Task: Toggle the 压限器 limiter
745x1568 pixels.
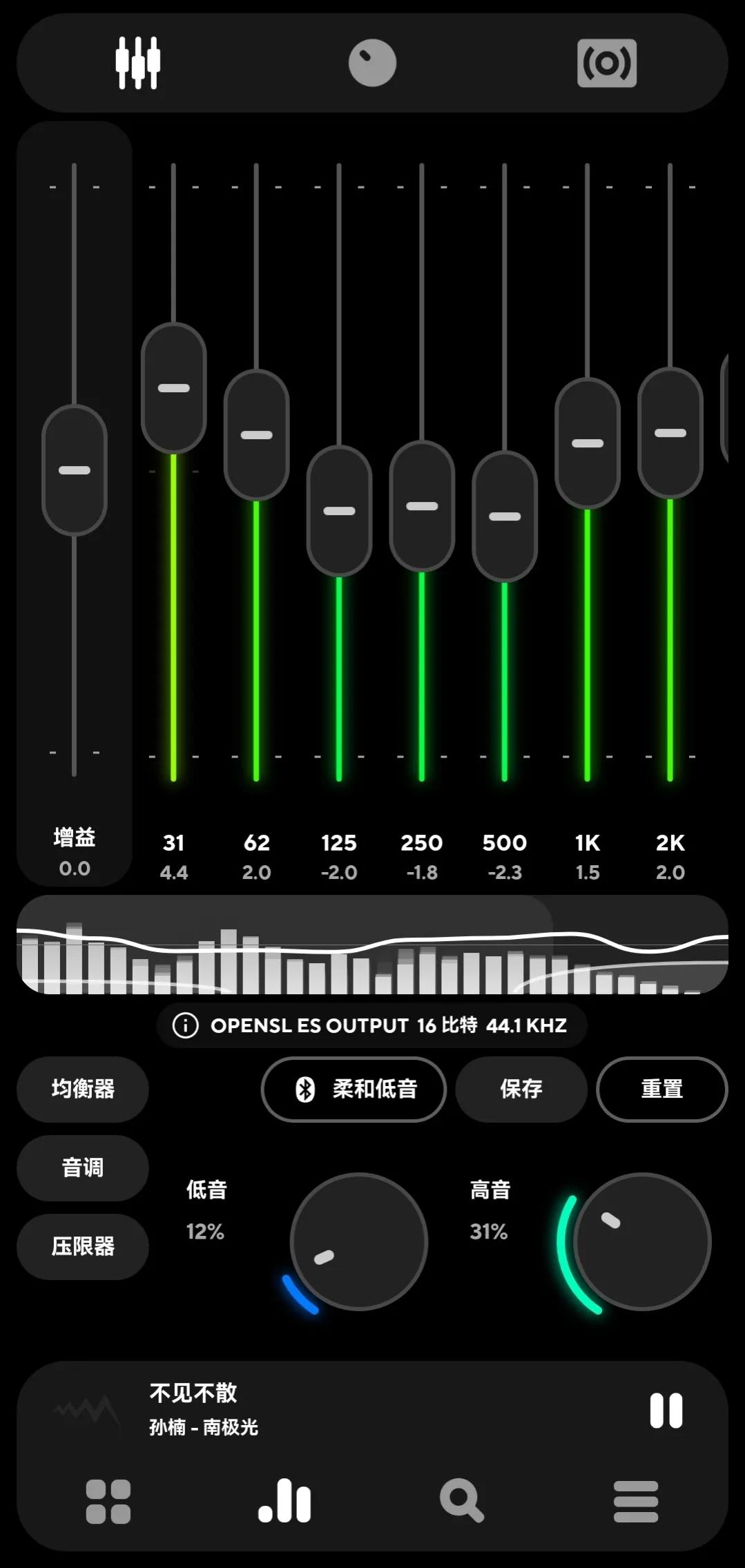Action: pos(81,1246)
